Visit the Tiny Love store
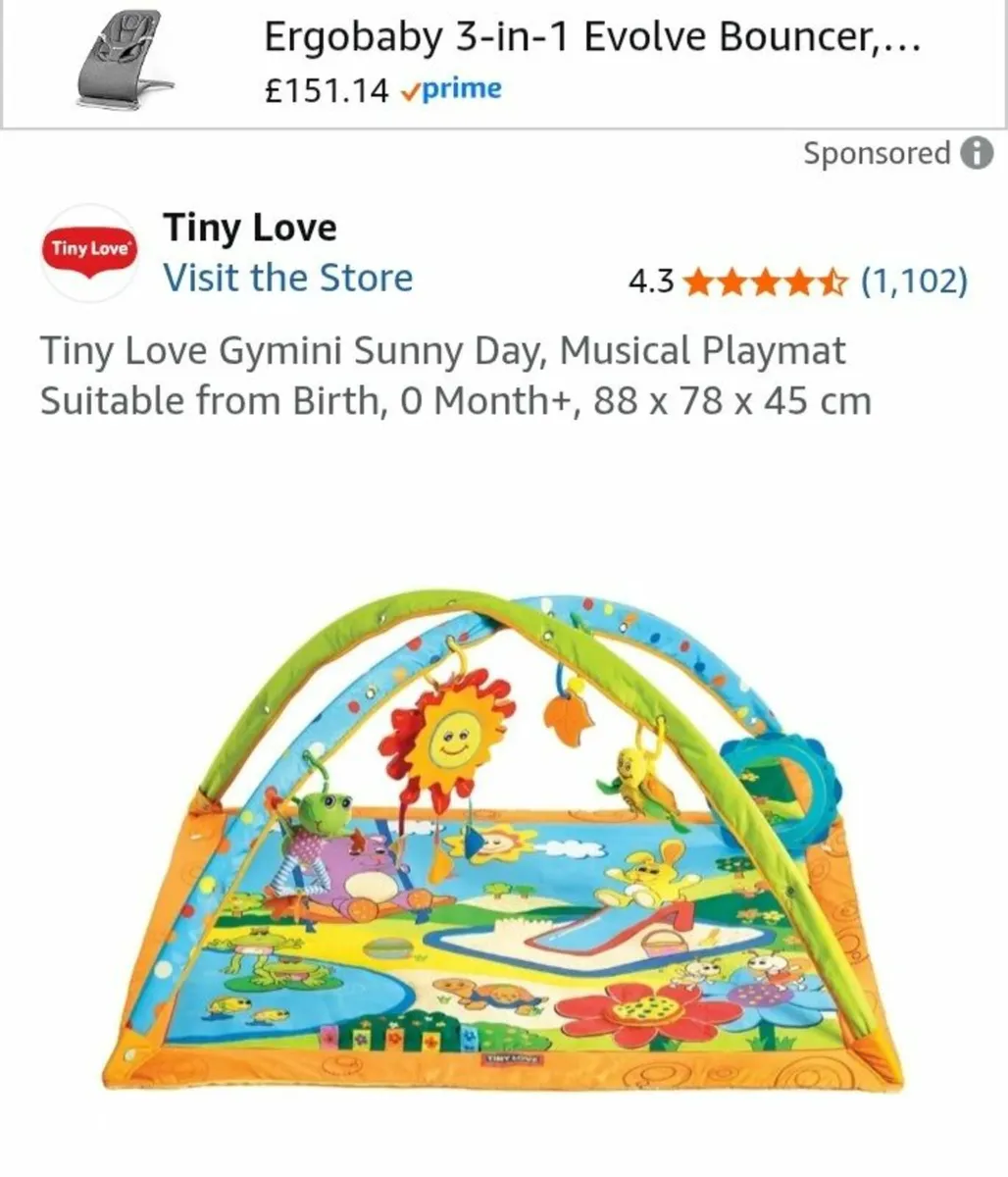The width and height of the screenshot is (1008, 1177). pyautogui.click(x=287, y=278)
